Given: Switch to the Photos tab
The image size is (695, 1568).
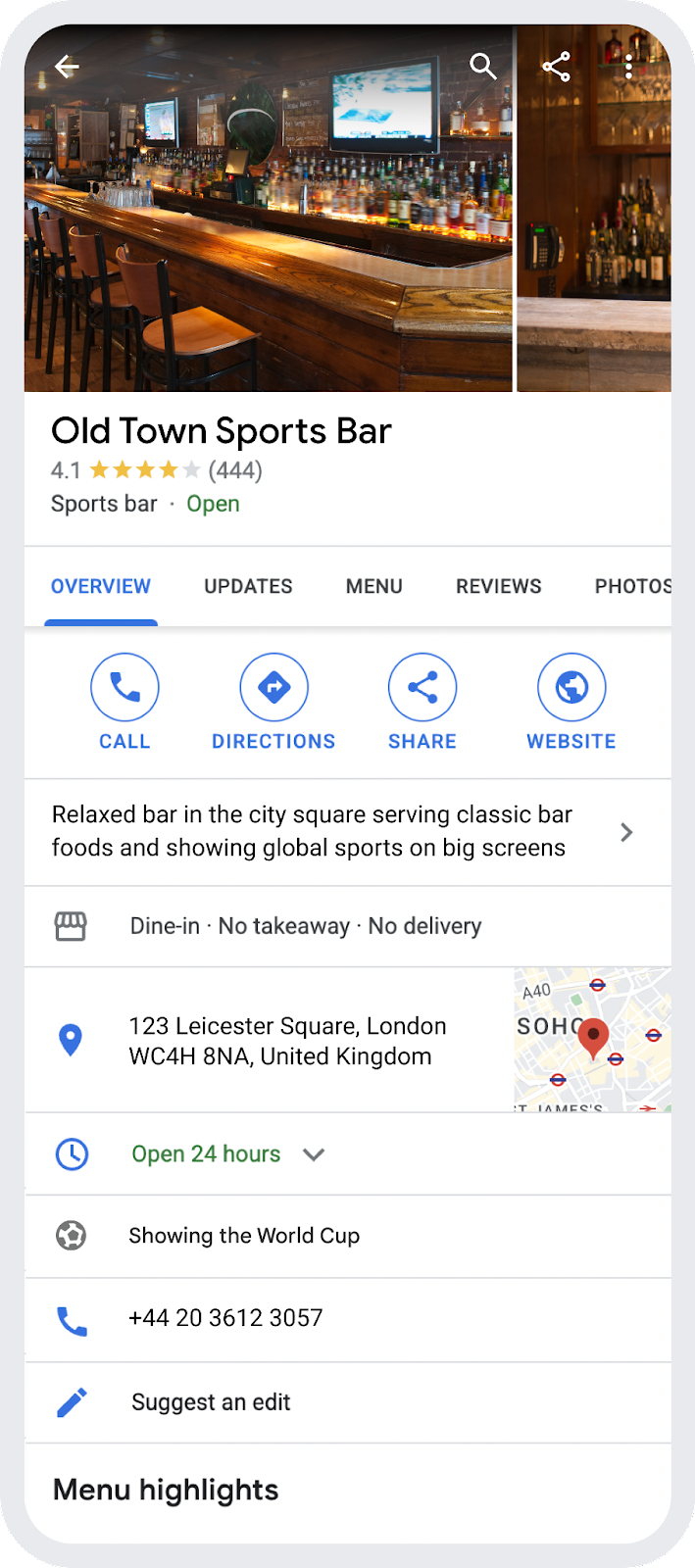Looking at the screenshot, I should point(632,586).
